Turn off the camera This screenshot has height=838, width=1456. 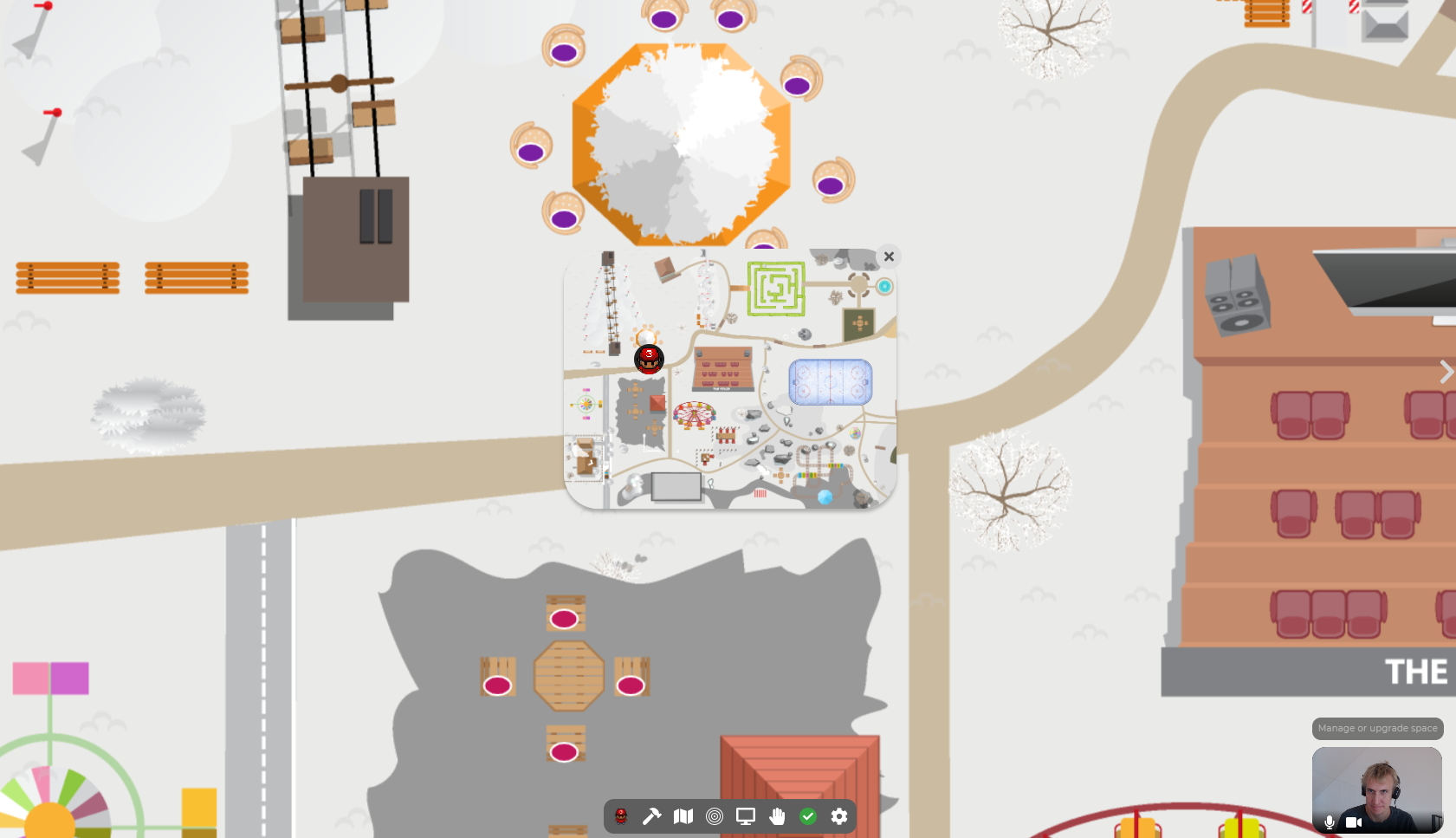(x=1353, y=822)
